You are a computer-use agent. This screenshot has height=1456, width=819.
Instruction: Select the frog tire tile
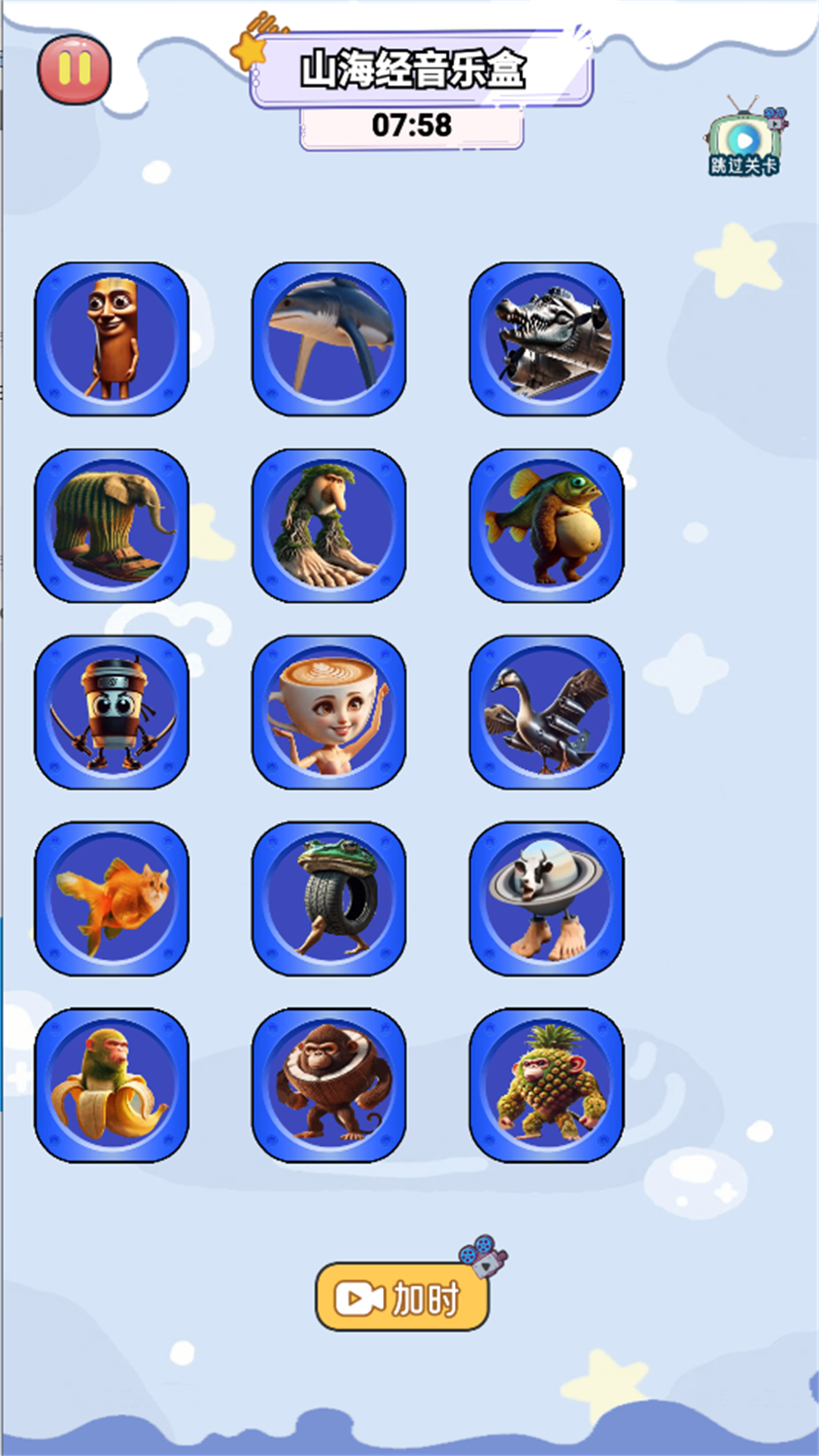point(329,899)
